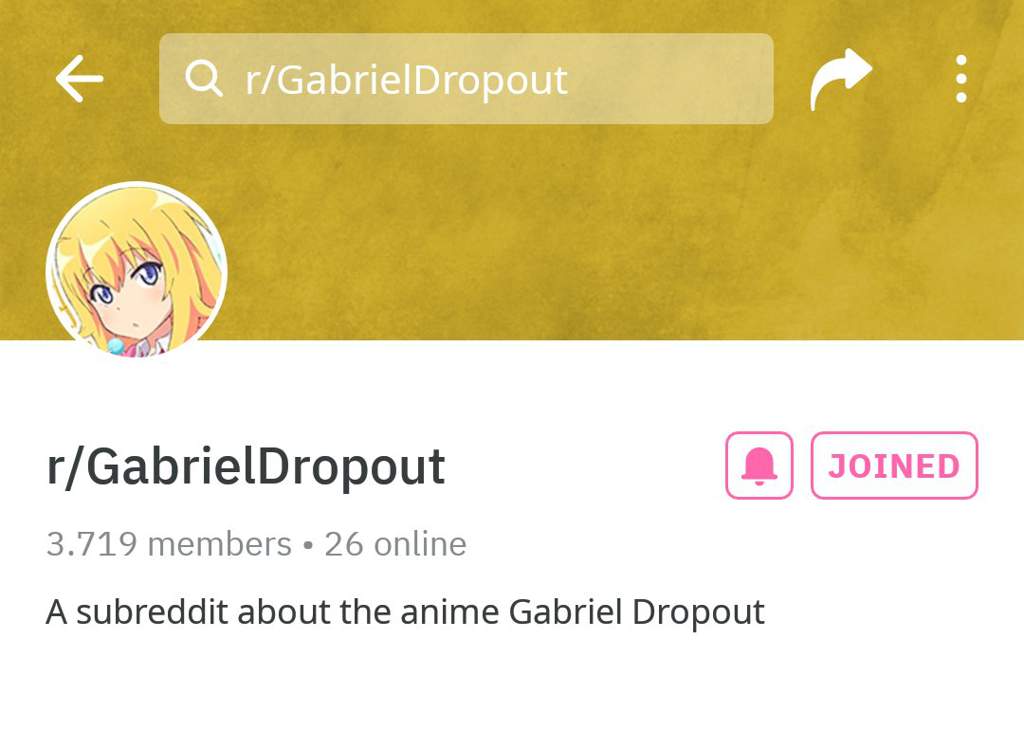
Task: Go back with the arrow icon
Action: (x=79, y=79)
